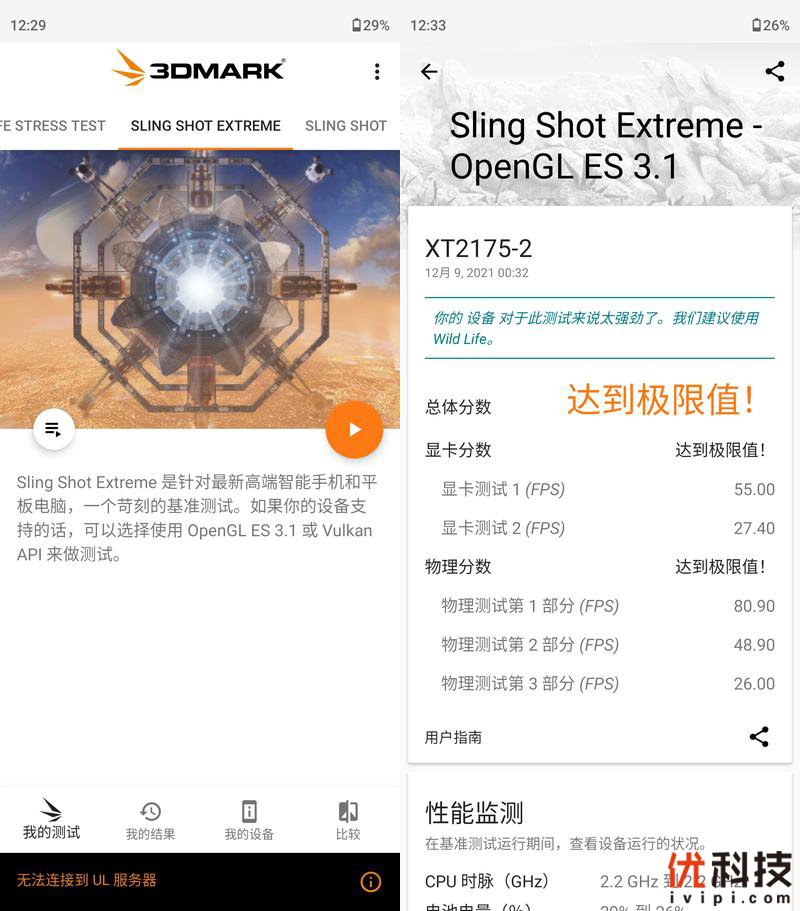Switch to the STRESS TEST tab
This screenshot has width=800, height=911.
(55, 126)
